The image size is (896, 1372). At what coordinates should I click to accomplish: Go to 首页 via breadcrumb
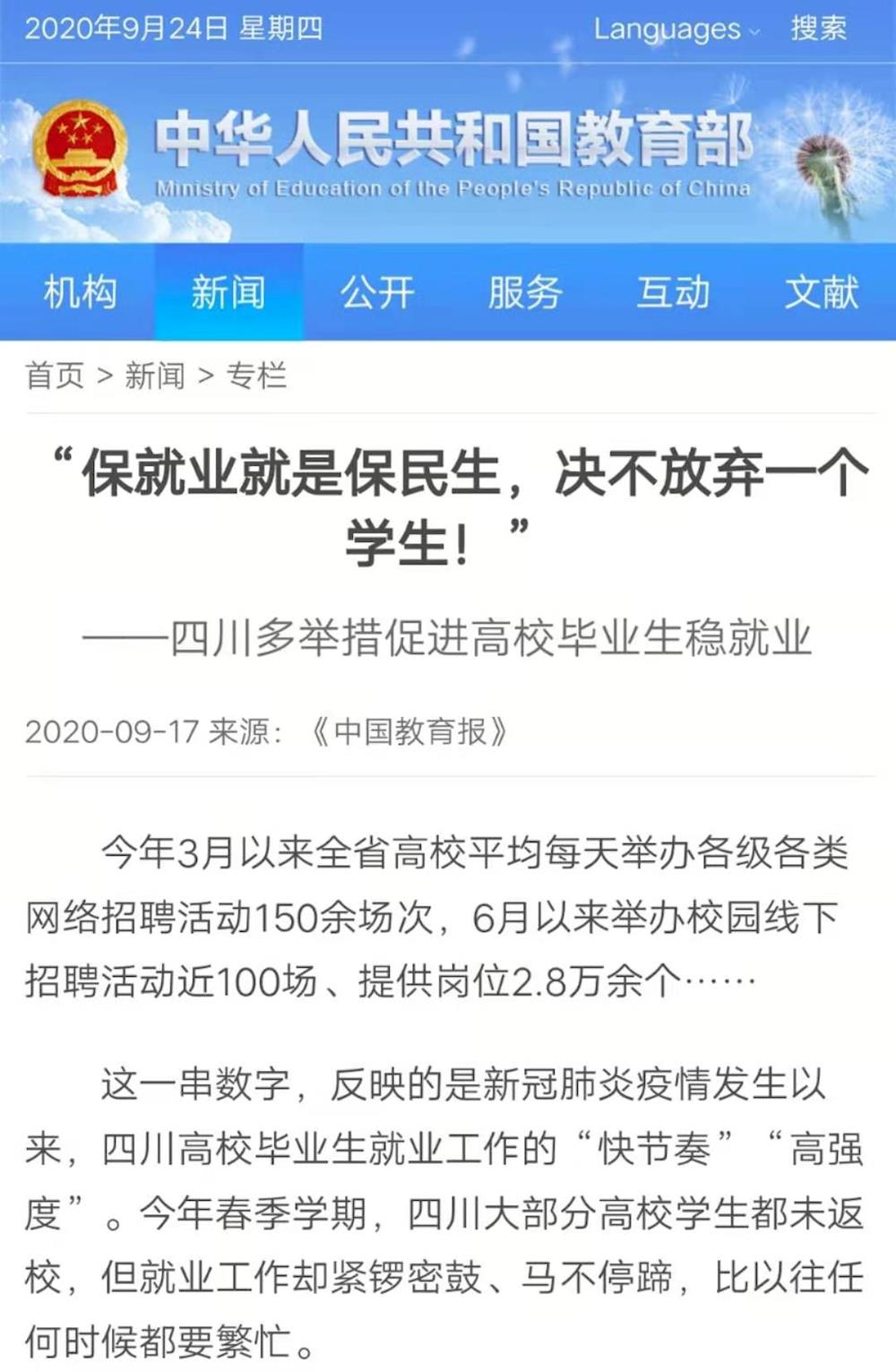click(55, 375)
